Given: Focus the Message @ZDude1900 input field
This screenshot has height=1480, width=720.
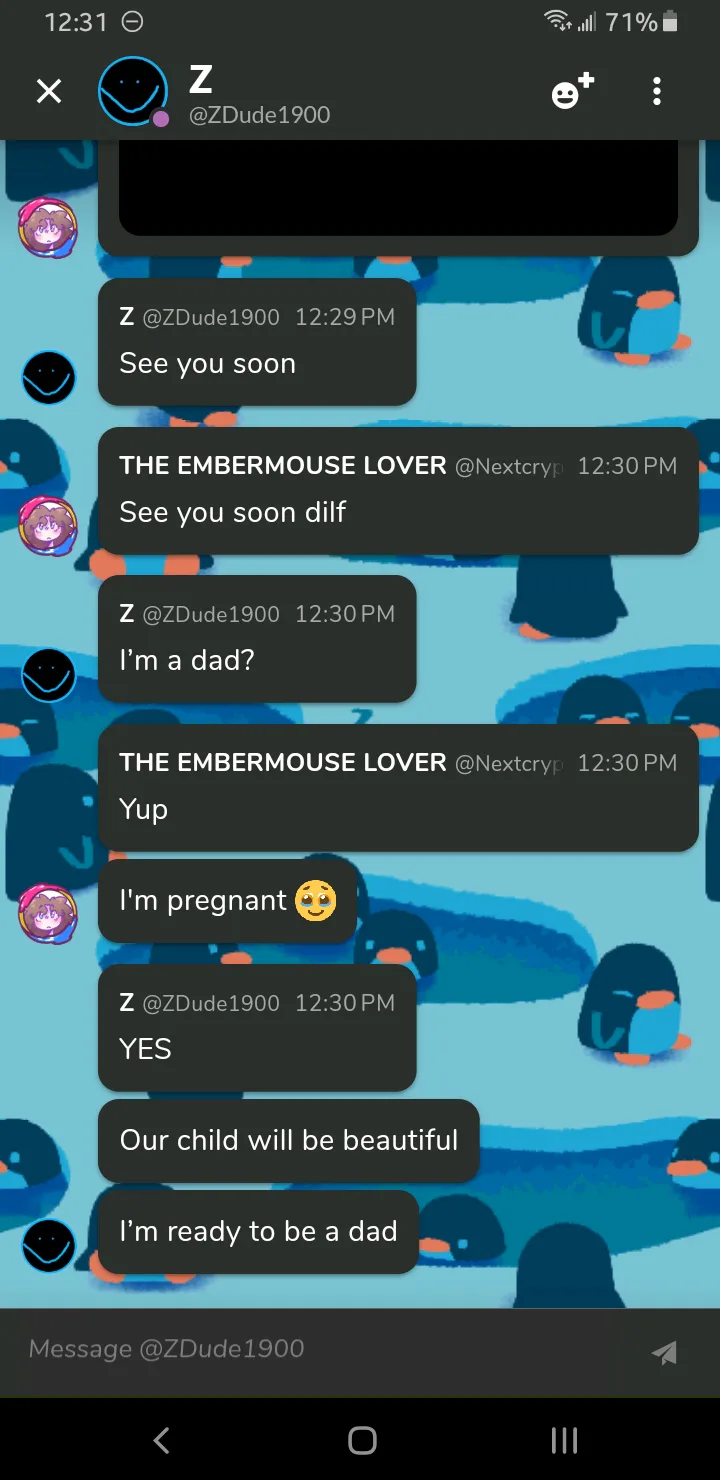Looking at the screenshot, I should click(320, 1349).
